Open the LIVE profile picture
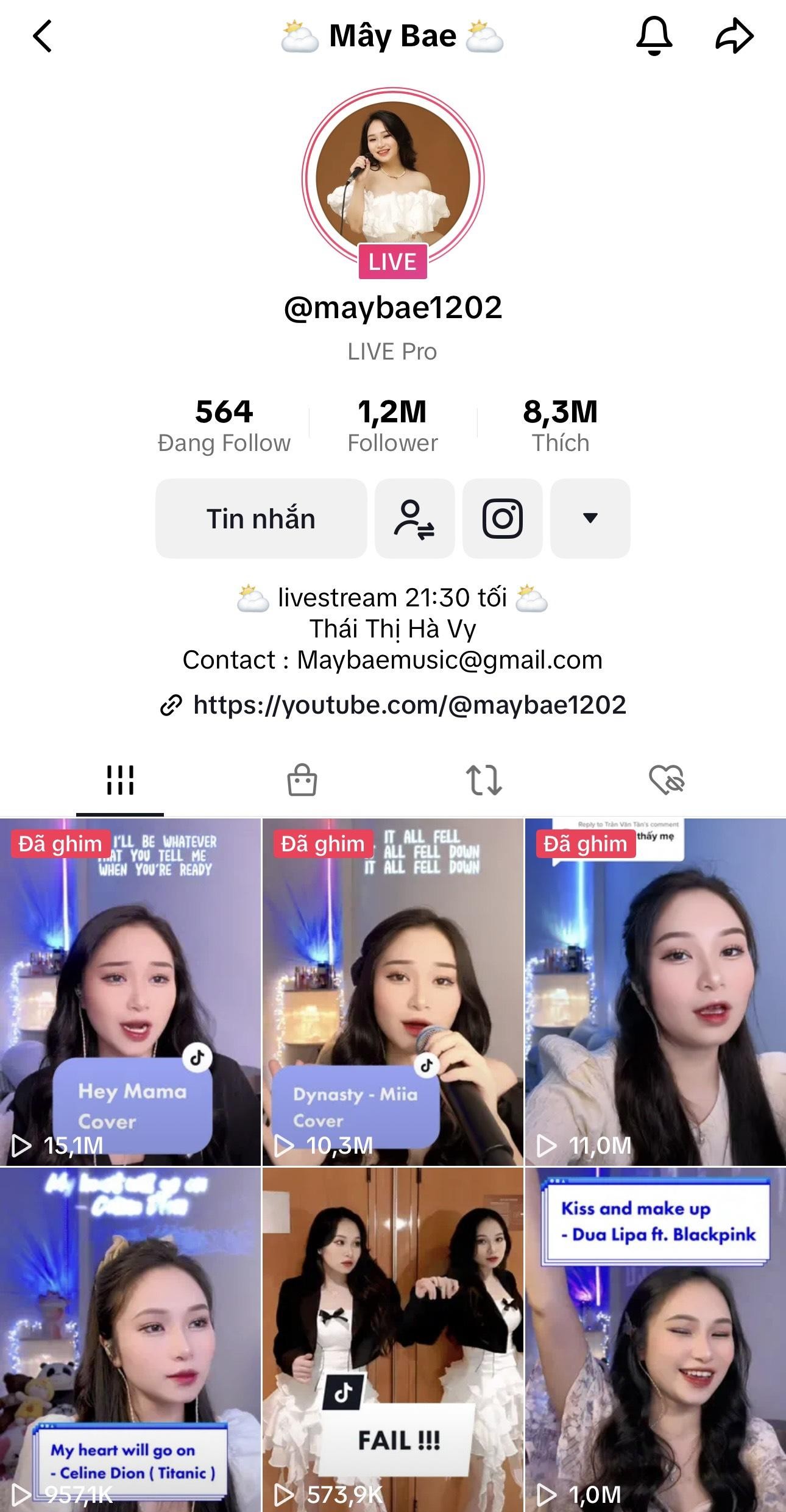This screenshot has width=786, height=1512. (393, 179)
